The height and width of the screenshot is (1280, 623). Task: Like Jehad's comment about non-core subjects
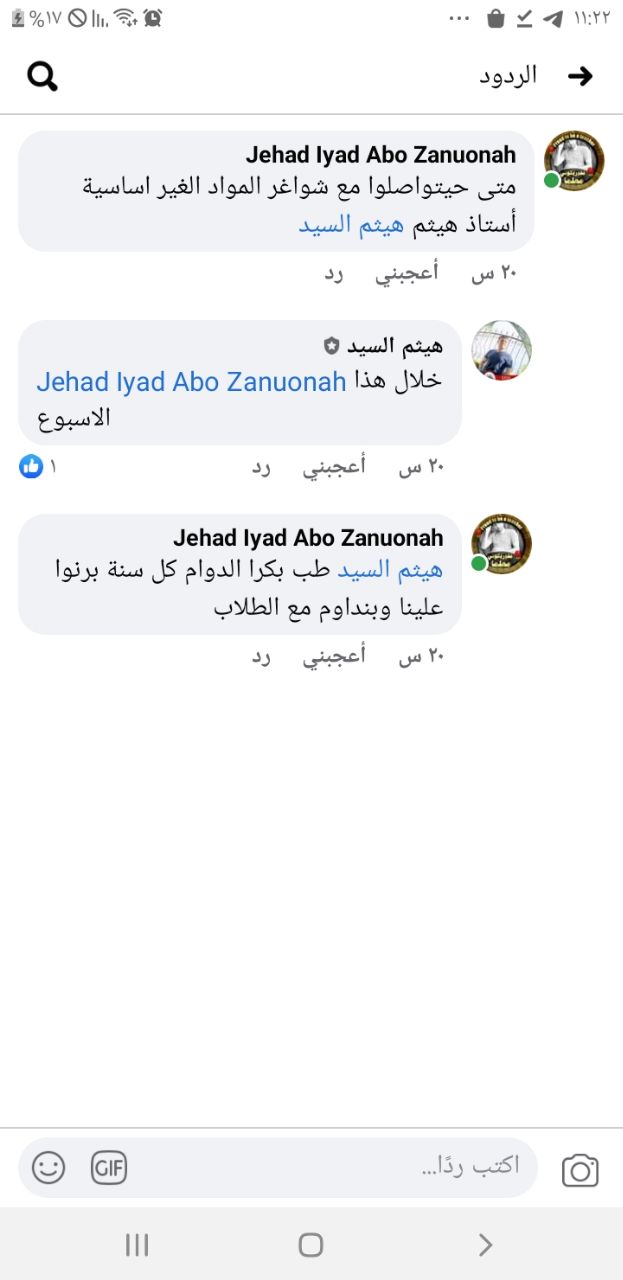coord(407,274)
